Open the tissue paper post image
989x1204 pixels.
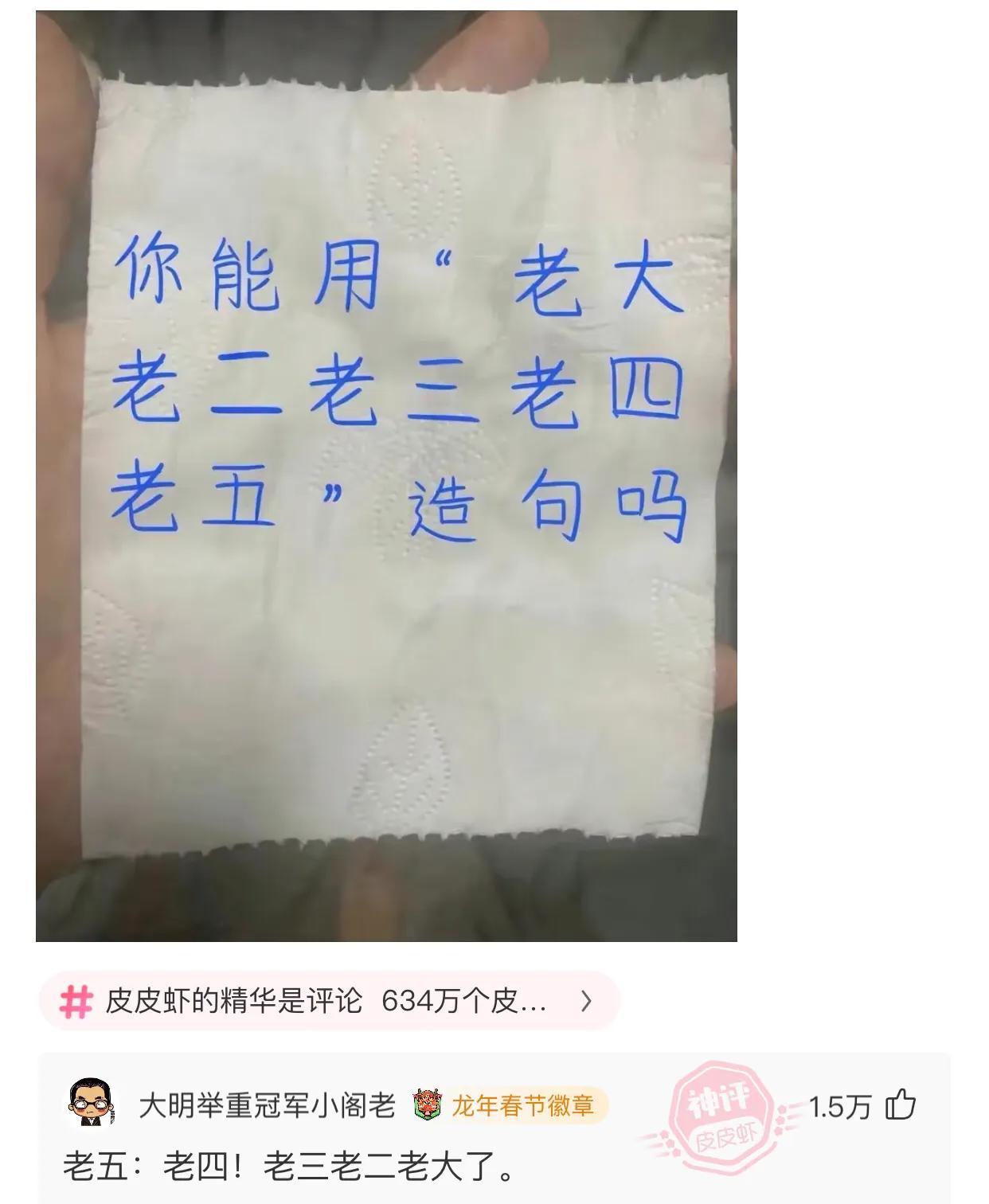pos(386,475)
